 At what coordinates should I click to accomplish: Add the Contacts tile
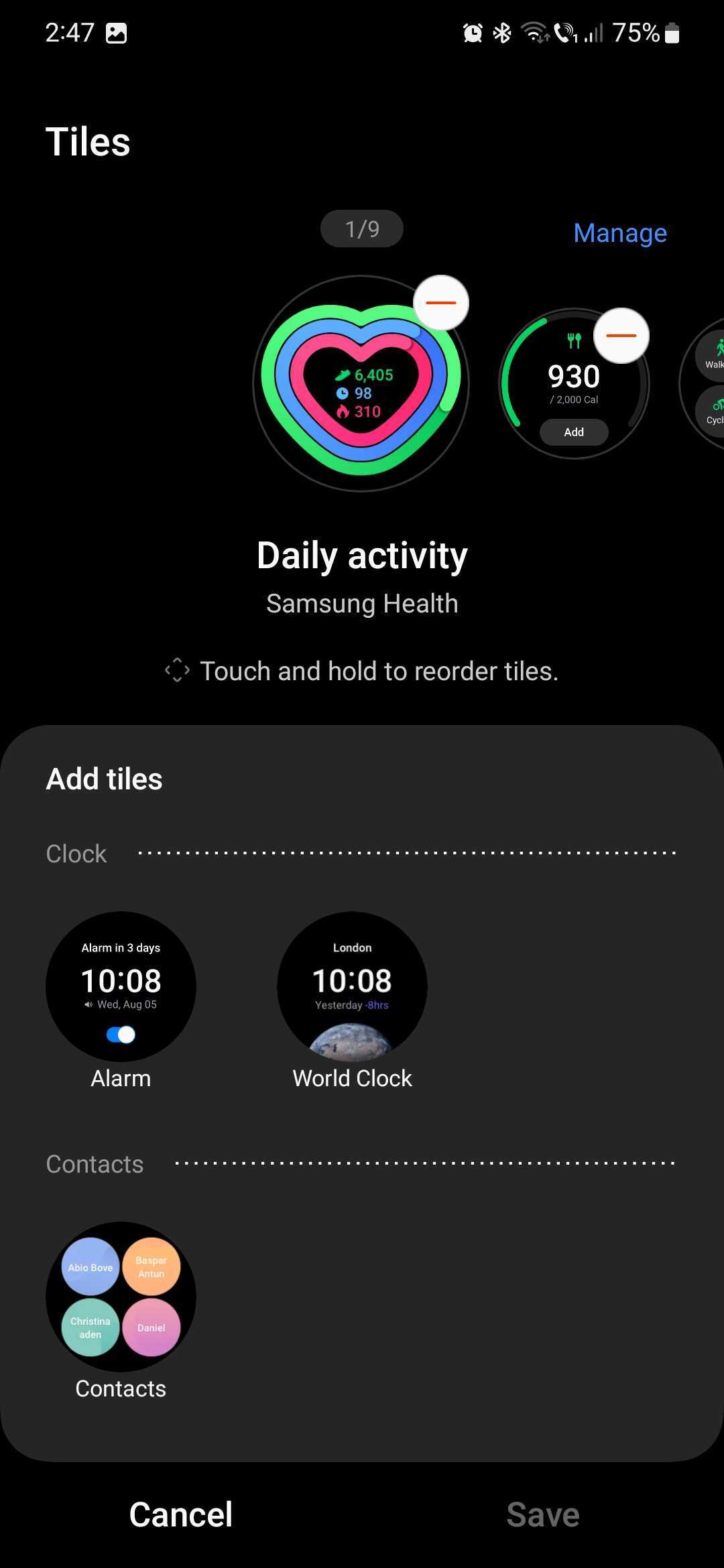point(121,1297)
